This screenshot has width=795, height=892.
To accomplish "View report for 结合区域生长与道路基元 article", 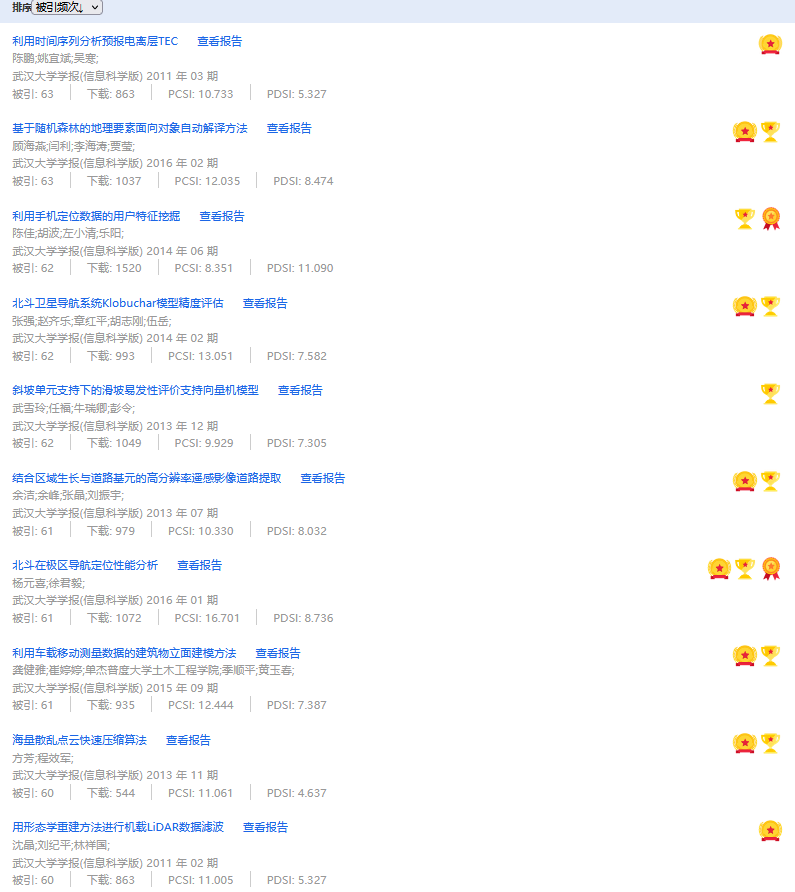I will click(x=323, y=478).
